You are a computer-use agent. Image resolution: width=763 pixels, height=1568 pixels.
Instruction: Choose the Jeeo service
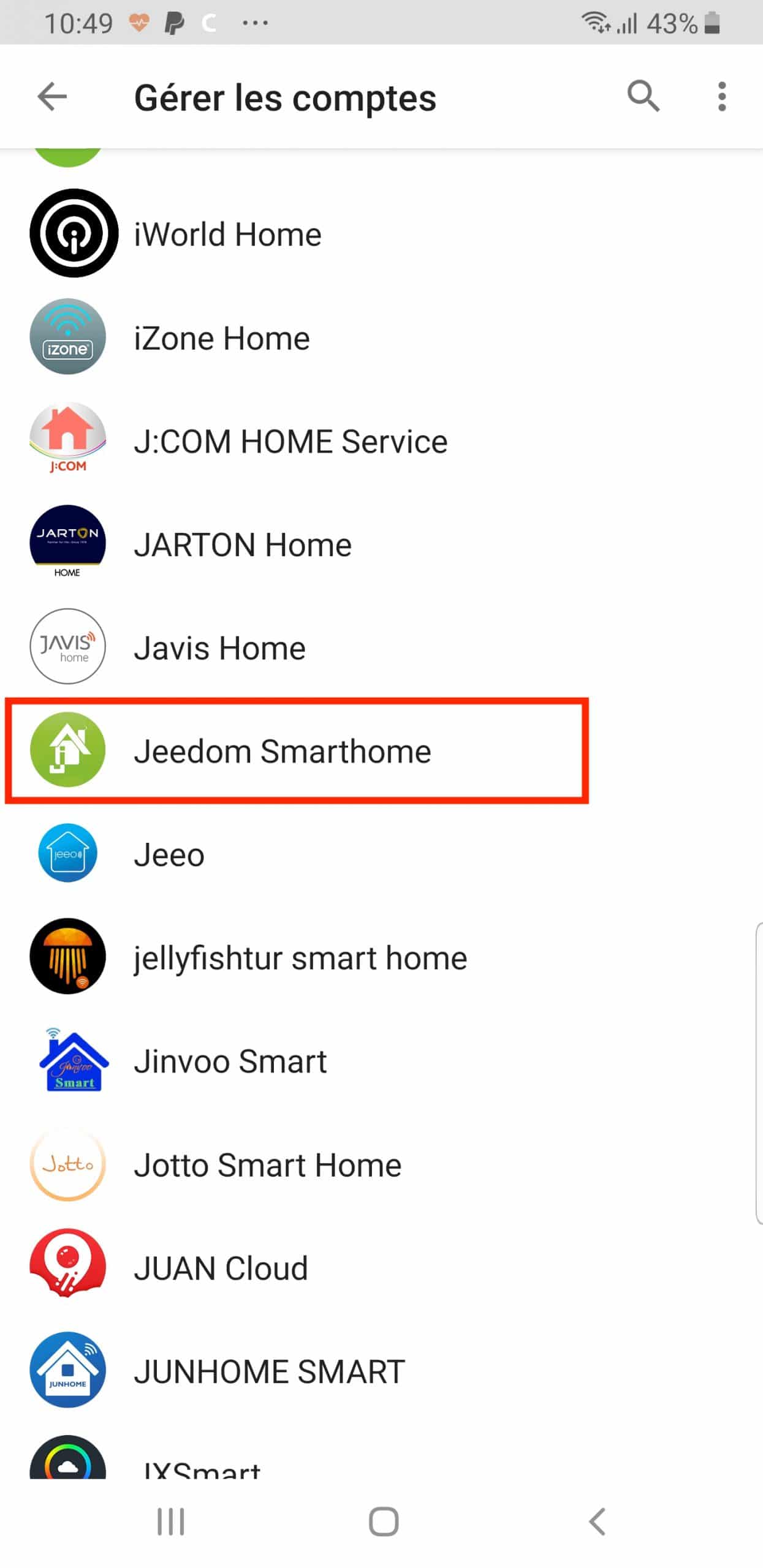[x=381, y=854]
